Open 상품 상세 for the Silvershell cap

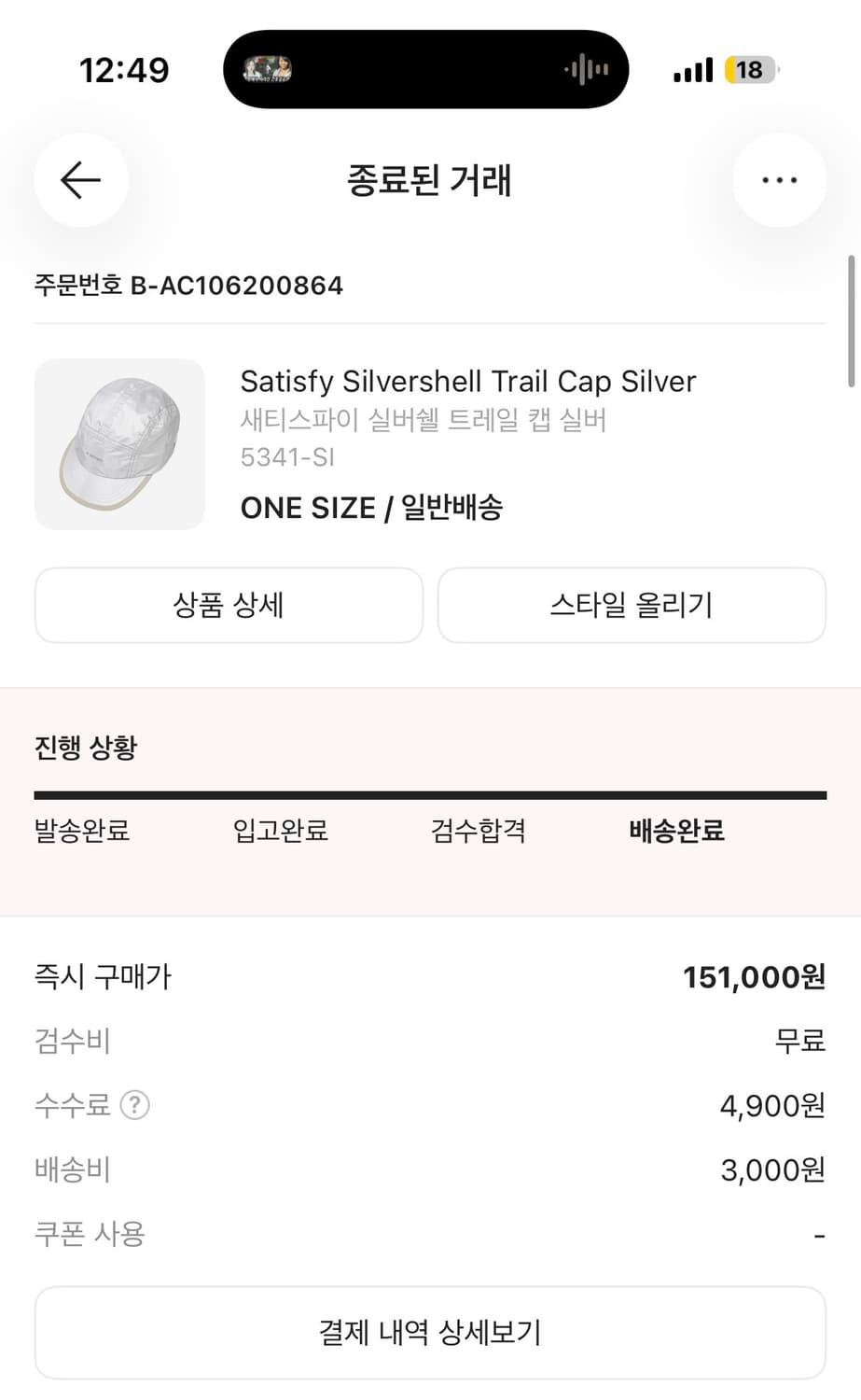pyautogui.click(x=229, y=605)
